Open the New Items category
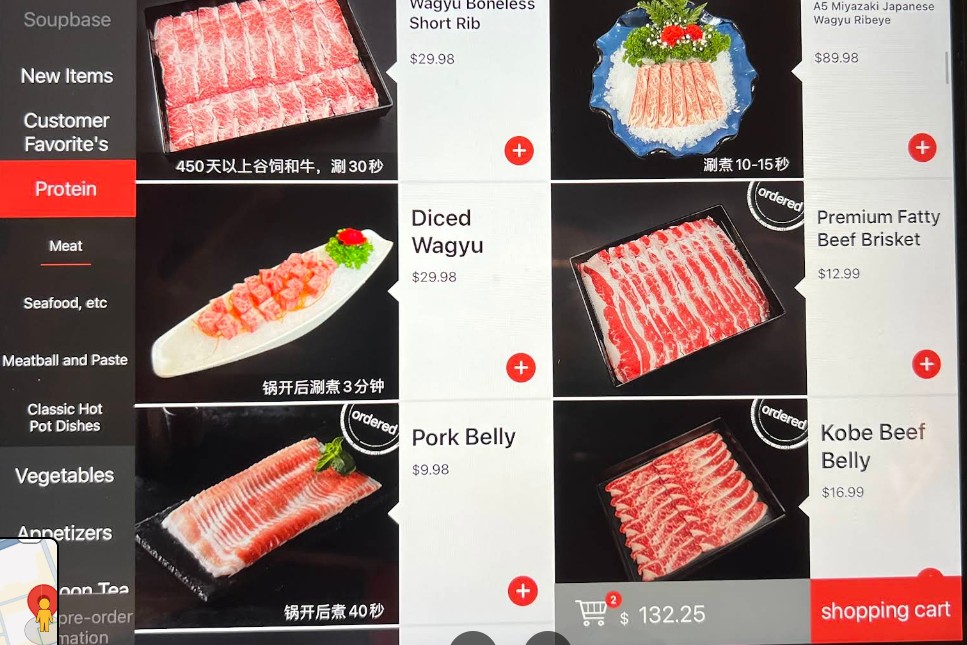This screenshot has height=645, width=967. 67,76
